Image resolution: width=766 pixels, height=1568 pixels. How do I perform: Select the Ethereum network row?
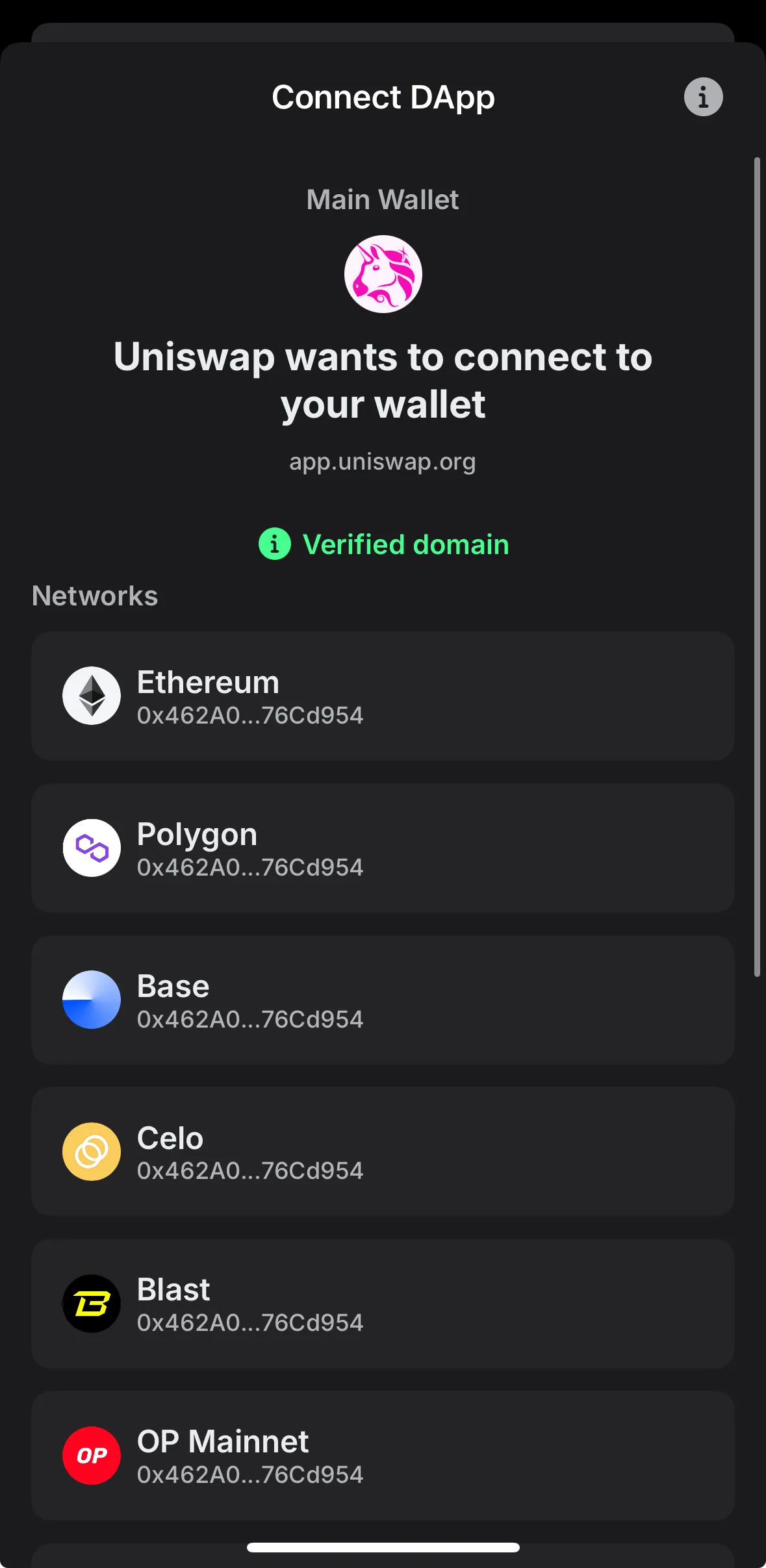pos(383,696)
